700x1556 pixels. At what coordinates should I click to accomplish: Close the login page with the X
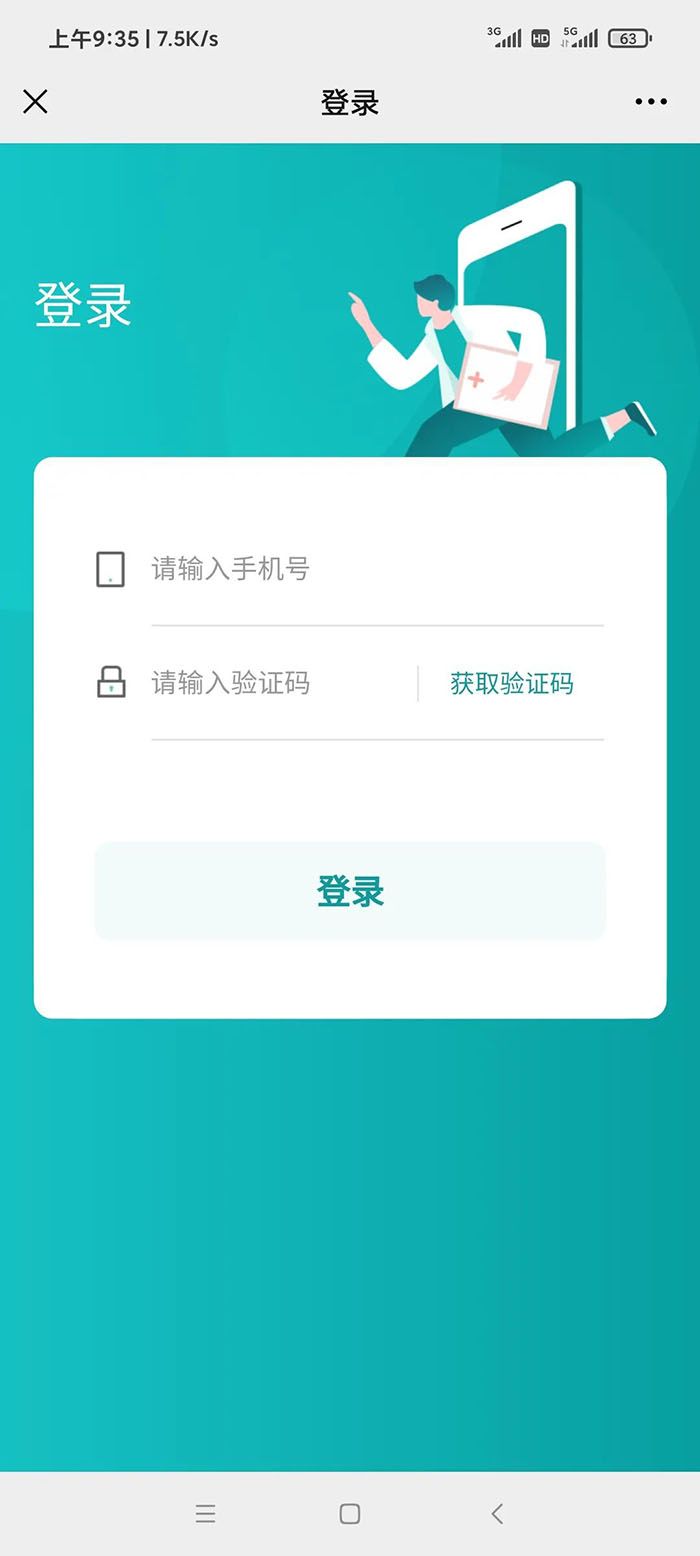[35, 101]
